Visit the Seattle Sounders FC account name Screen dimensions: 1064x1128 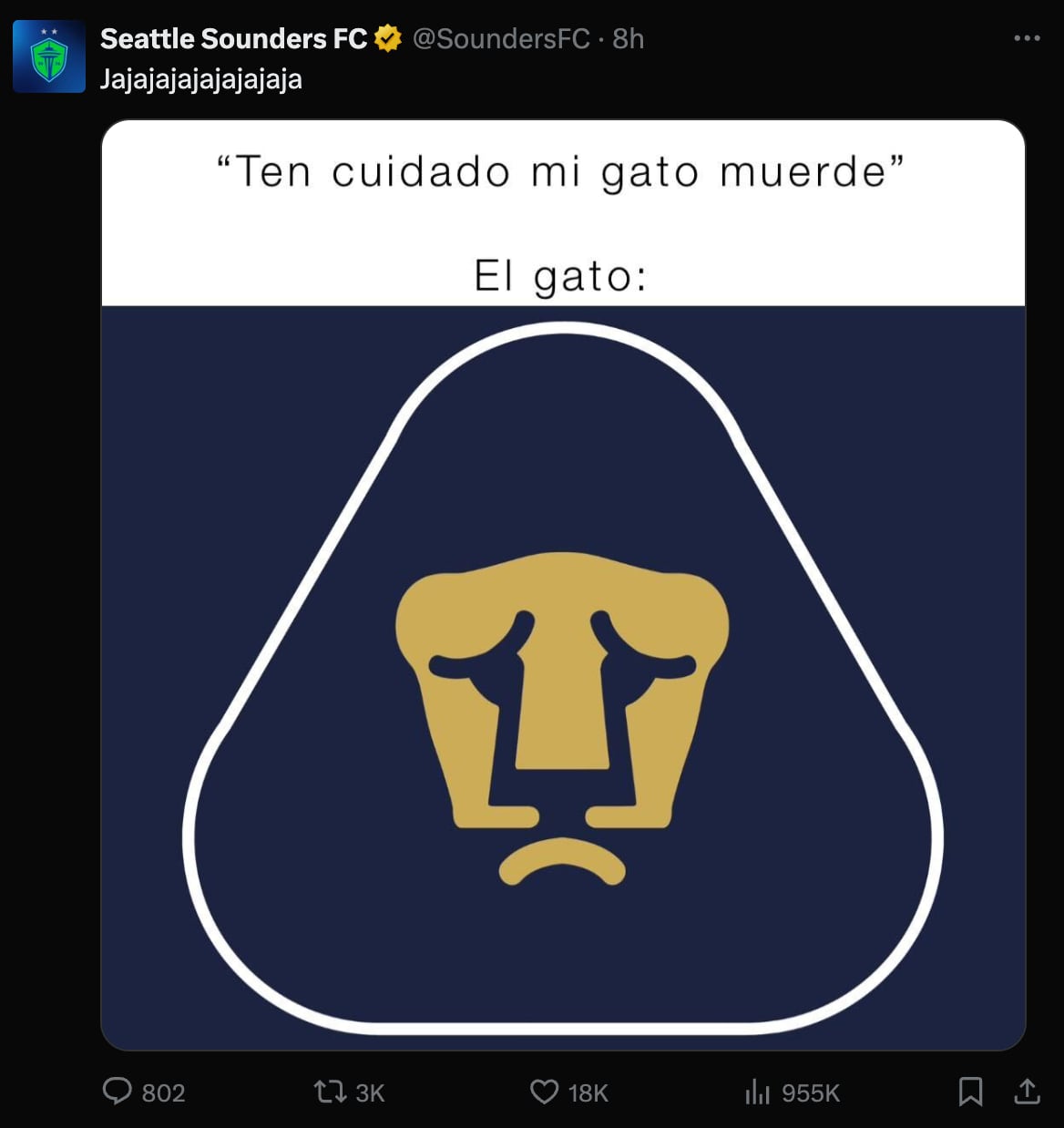[233, 38]
